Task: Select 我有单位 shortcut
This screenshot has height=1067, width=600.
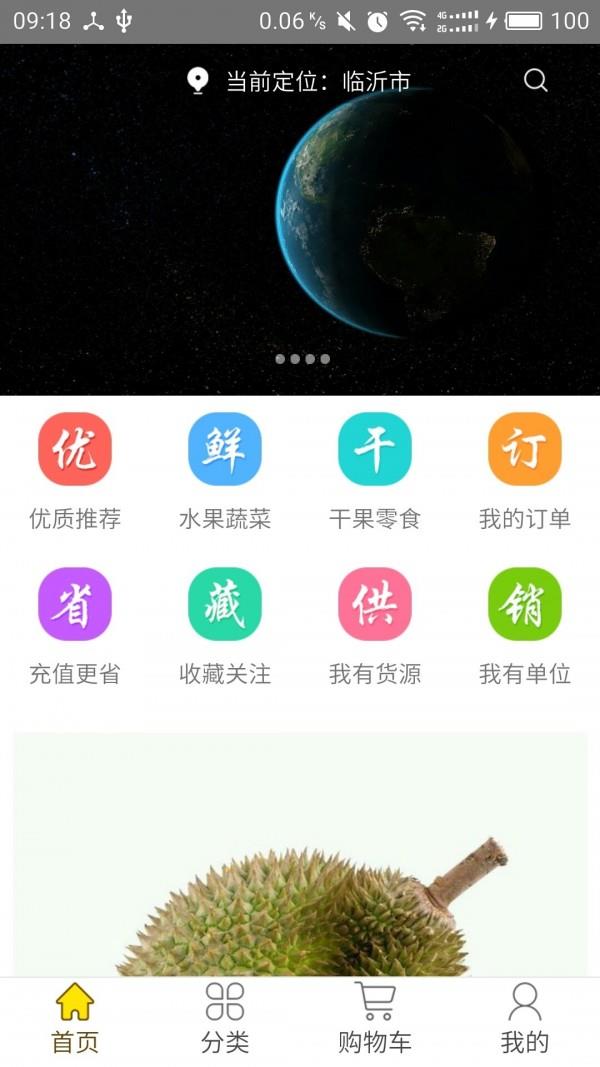Action: tap(524, 626)
